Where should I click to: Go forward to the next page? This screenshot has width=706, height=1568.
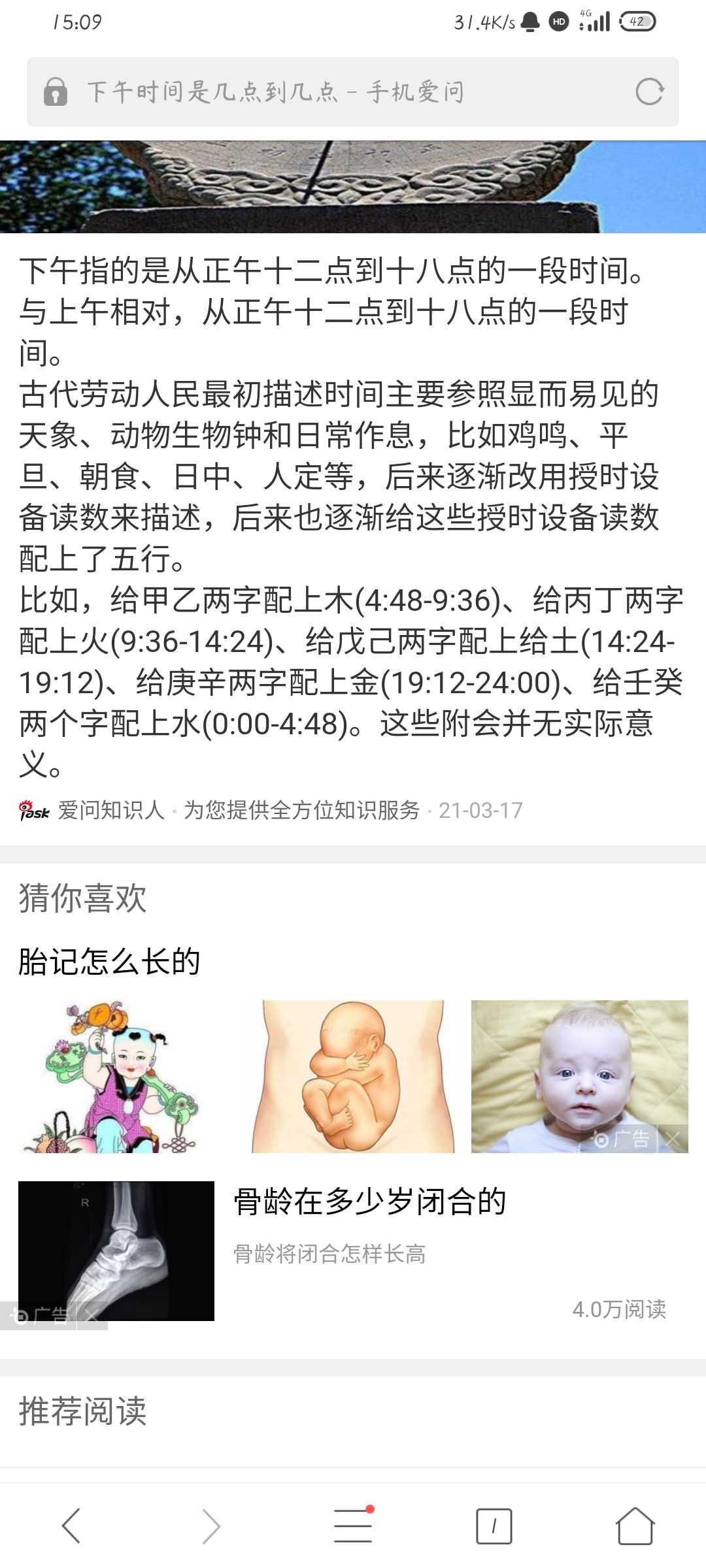[211, 1526]
